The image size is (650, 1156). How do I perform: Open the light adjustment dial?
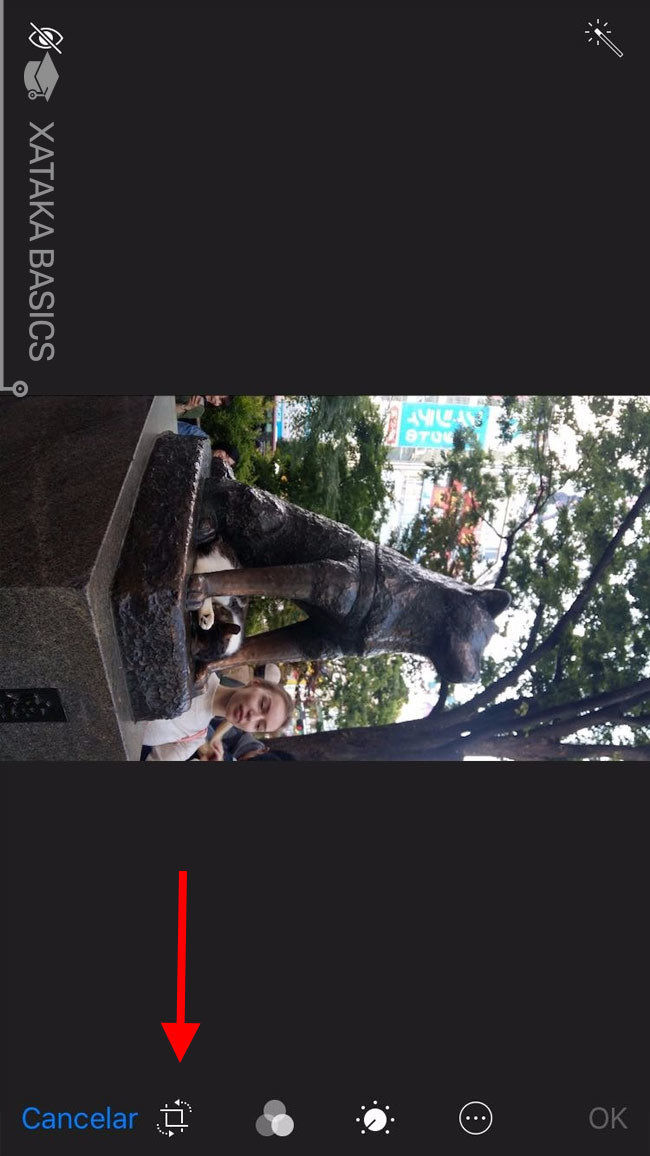tap(375, 1118)
